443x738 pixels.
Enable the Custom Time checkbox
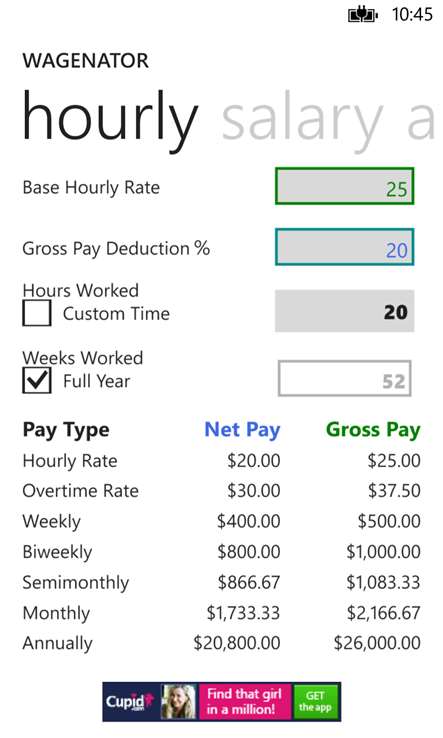(x=37, y=313)
